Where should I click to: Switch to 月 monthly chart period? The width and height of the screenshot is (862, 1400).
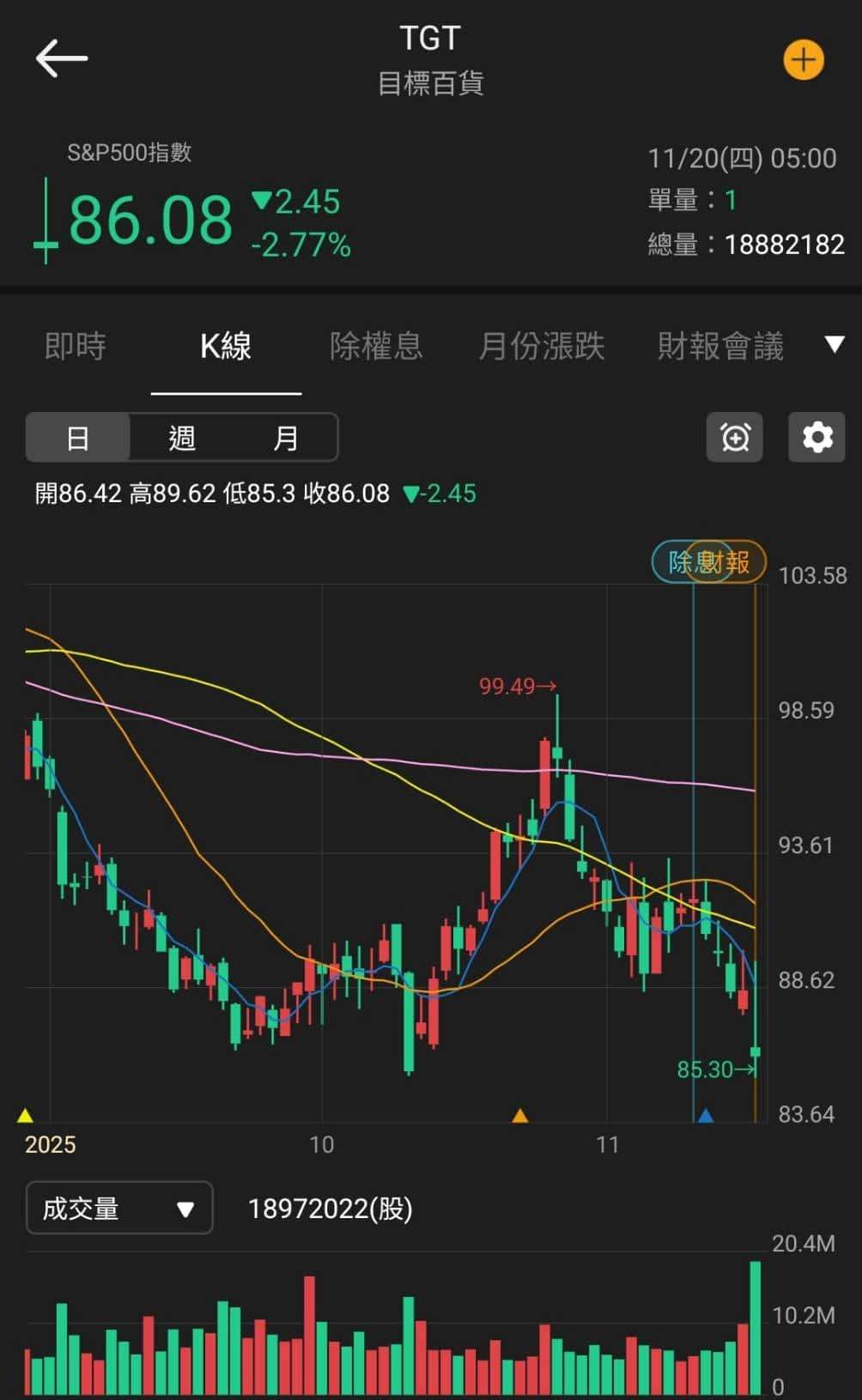[285, 437]
